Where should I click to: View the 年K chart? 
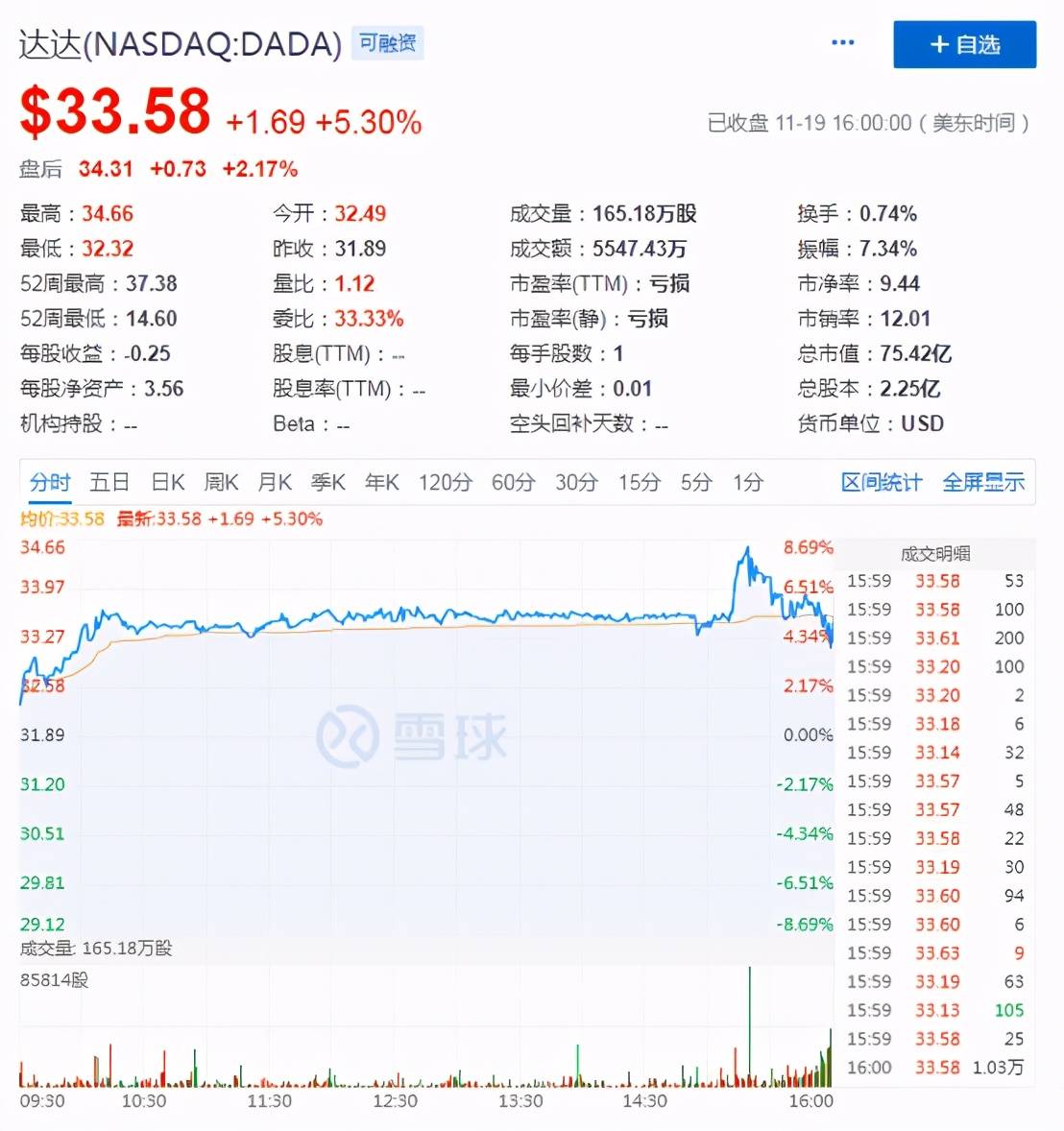tap(381, 482)
